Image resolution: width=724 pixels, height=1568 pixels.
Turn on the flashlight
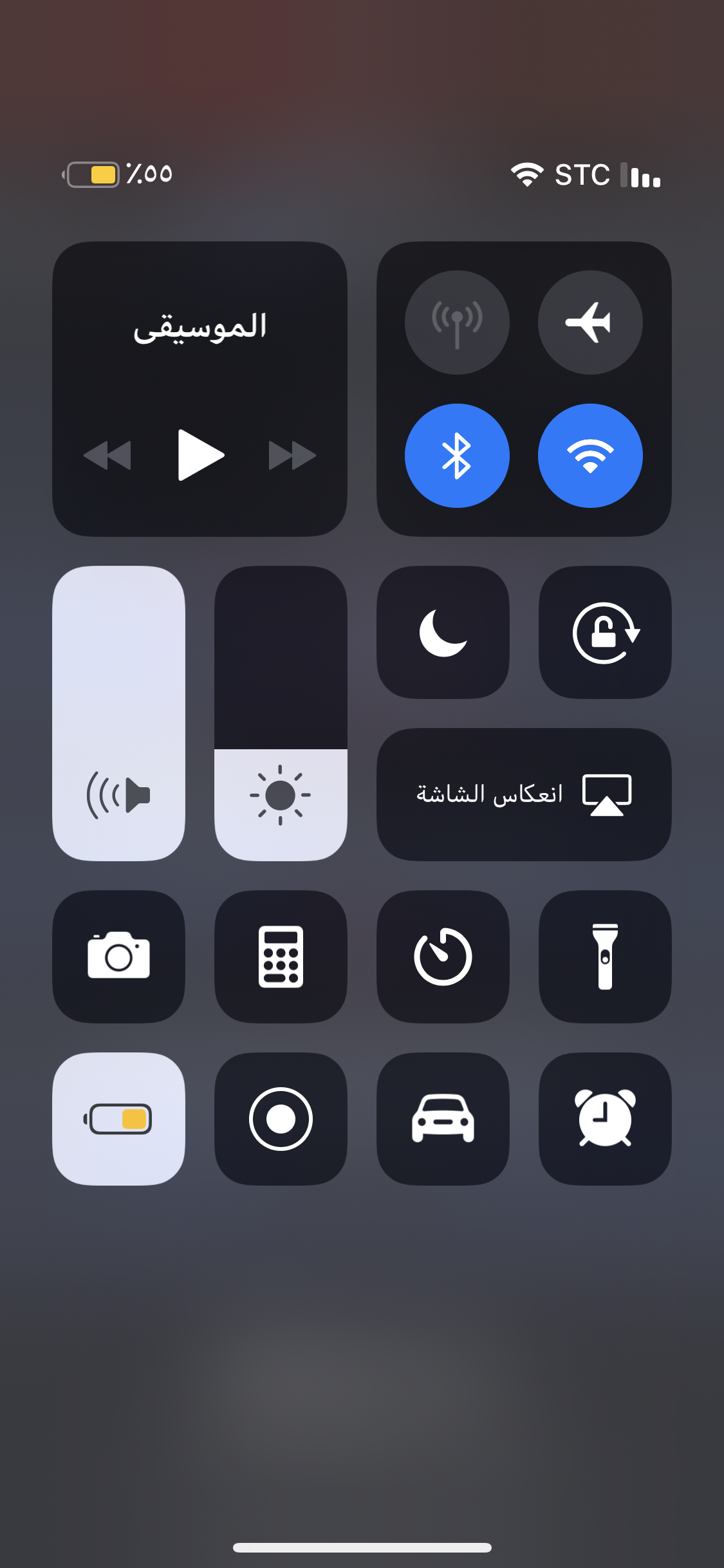(x=605, y=957)
